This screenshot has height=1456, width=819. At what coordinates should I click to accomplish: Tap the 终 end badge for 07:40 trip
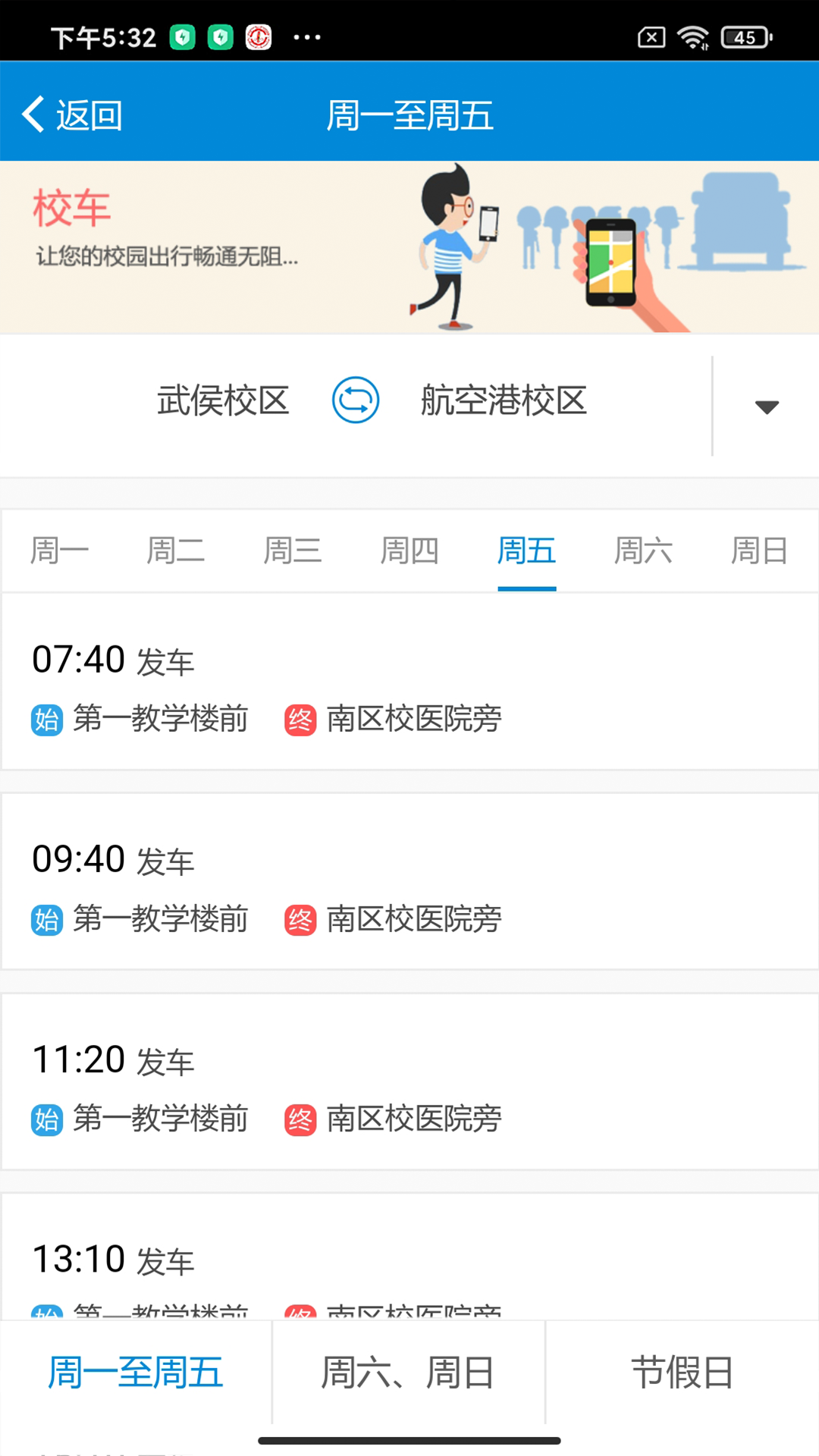300,716
